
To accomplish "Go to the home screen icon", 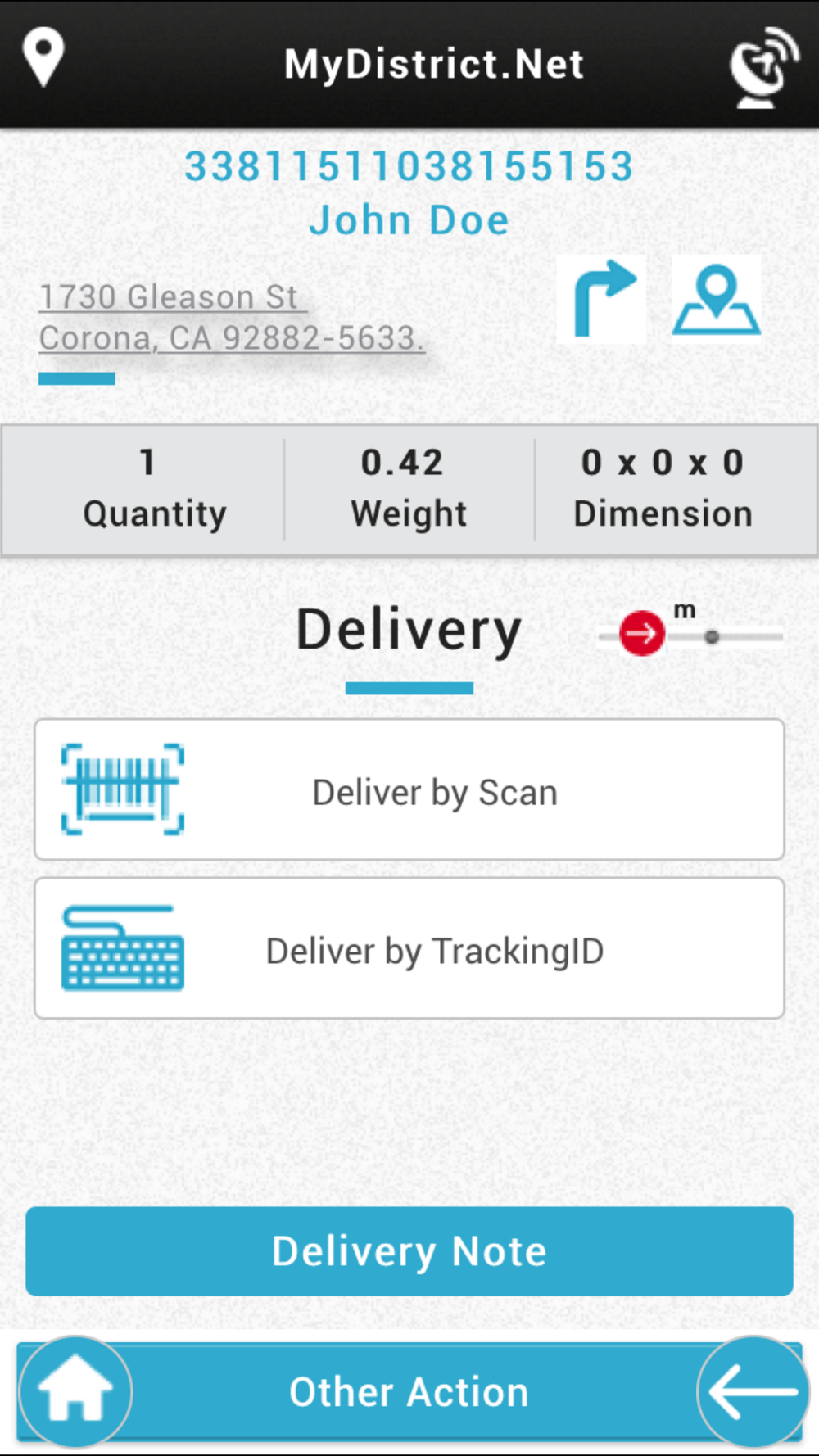I will (x=75, y=1392).
